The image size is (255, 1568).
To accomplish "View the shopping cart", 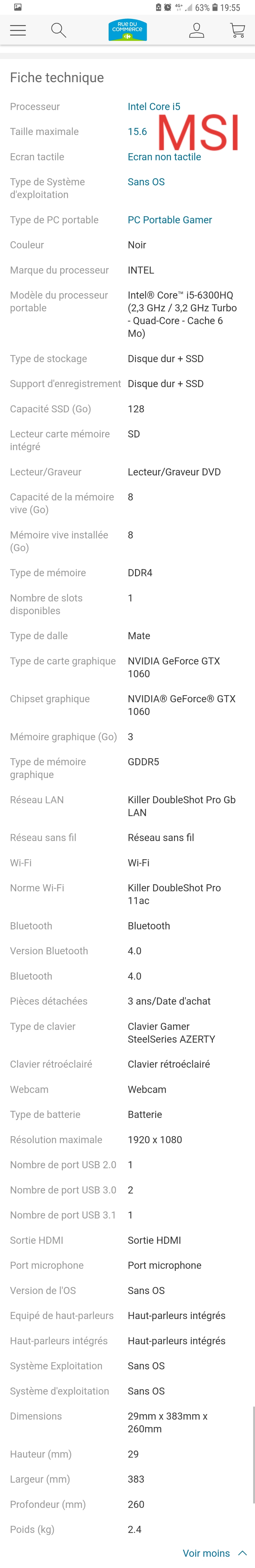I will pyautogui.click(x=237, y=31).
